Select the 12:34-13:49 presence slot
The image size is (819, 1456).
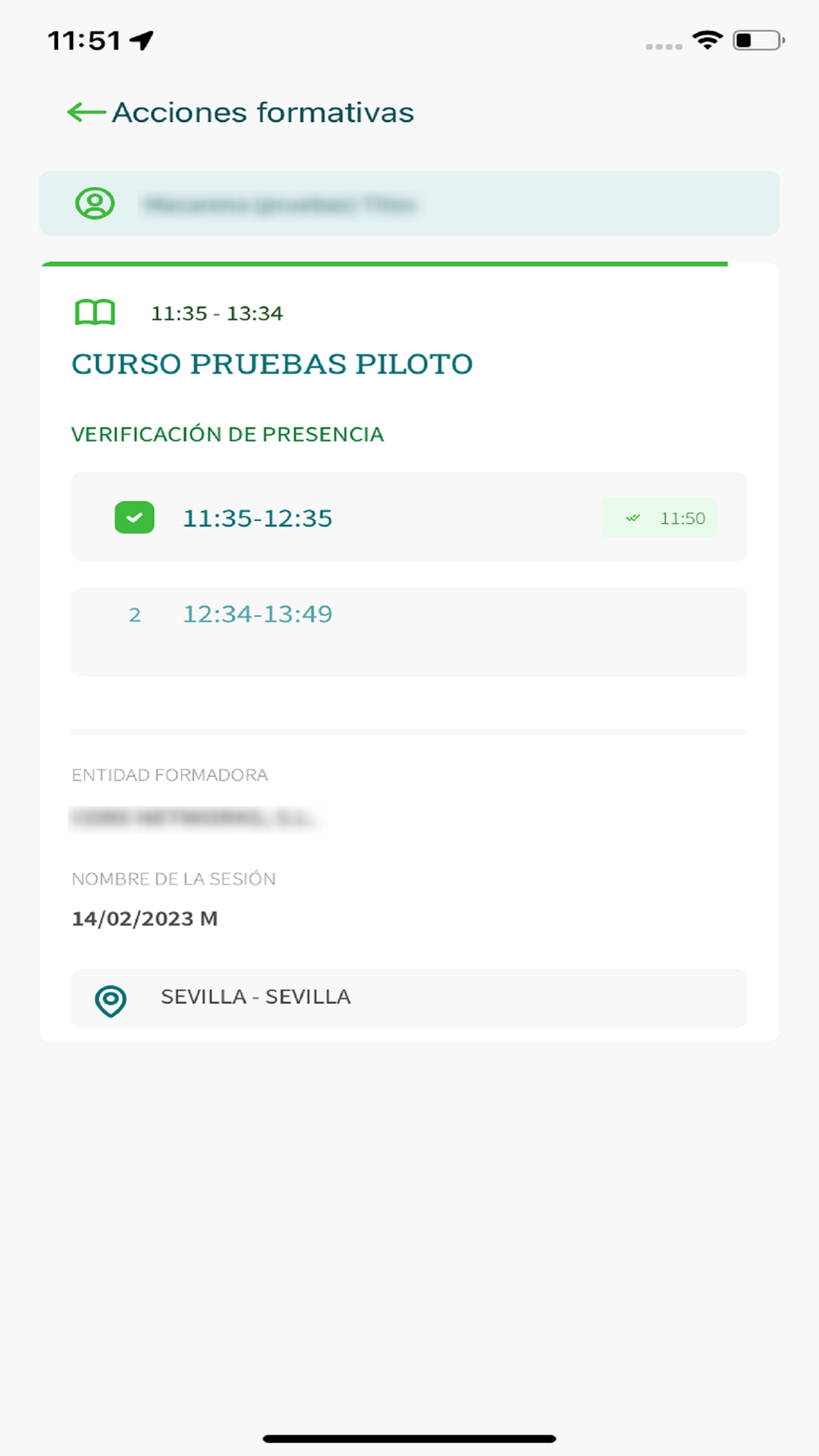(409, 631)
